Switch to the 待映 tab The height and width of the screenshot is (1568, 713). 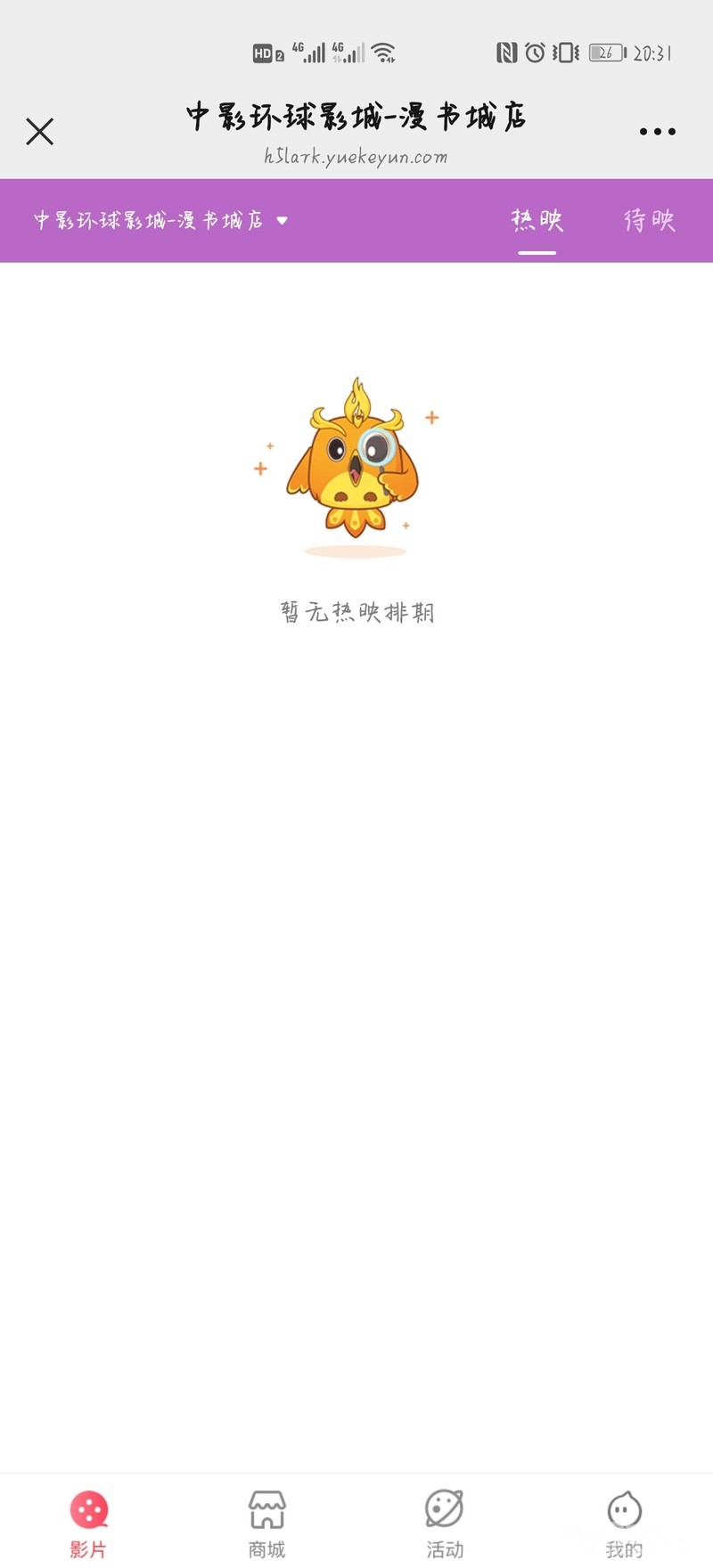pyautogui.click(x=649, y=220)
